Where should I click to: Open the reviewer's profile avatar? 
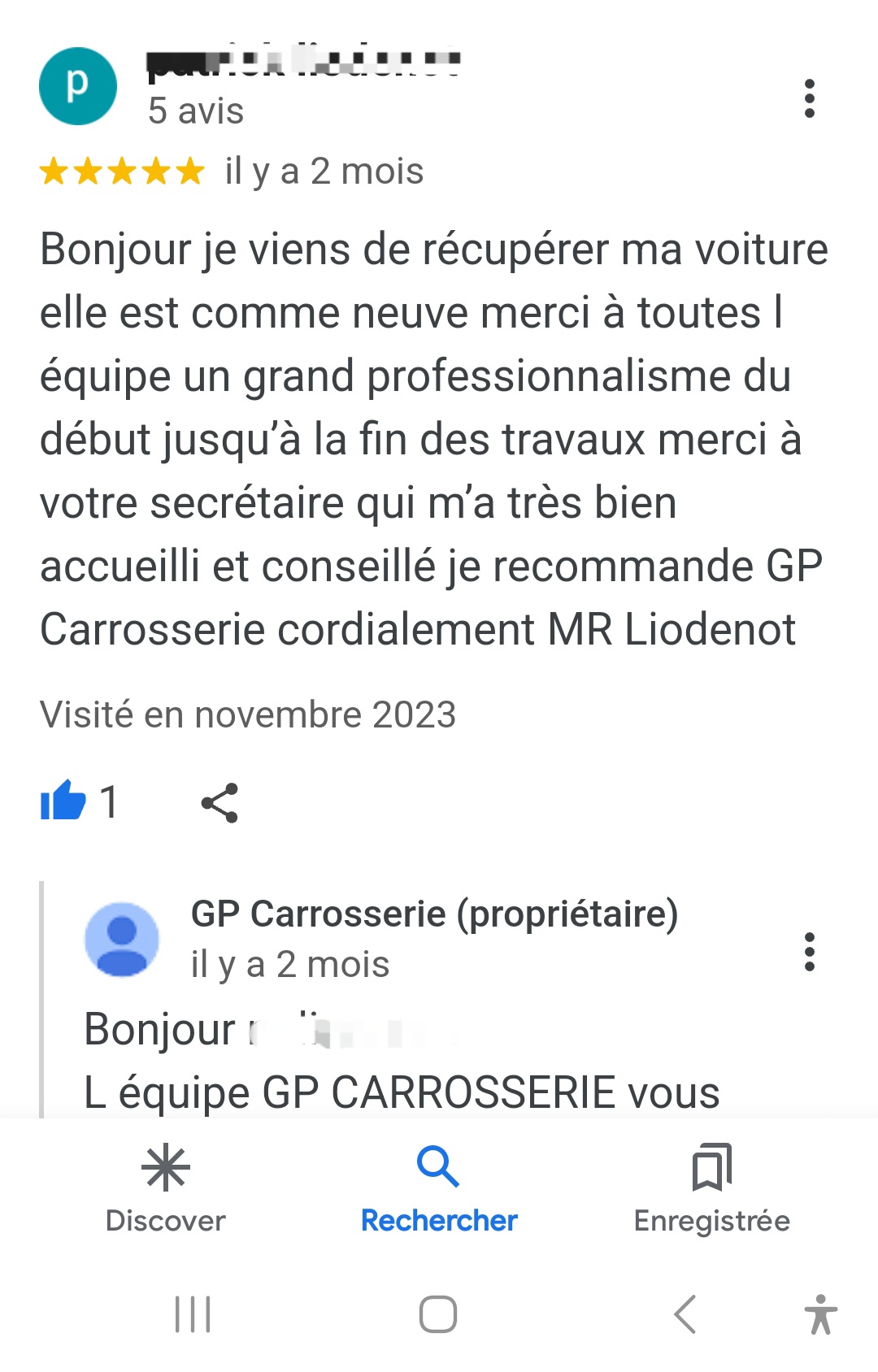(x=78, y=86)
